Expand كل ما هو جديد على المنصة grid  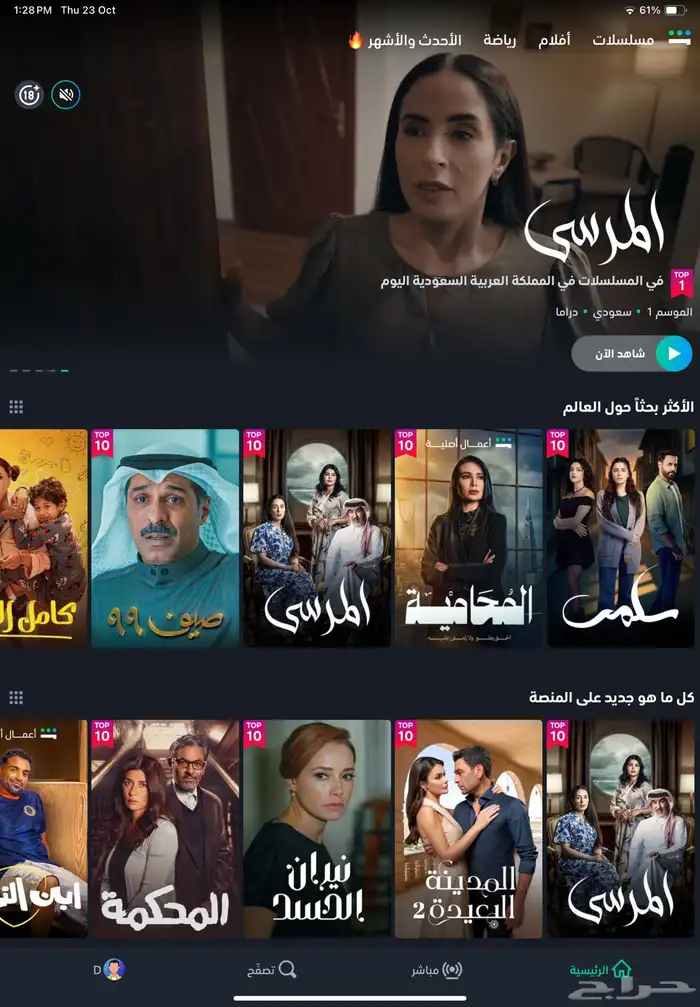point(16,697)
